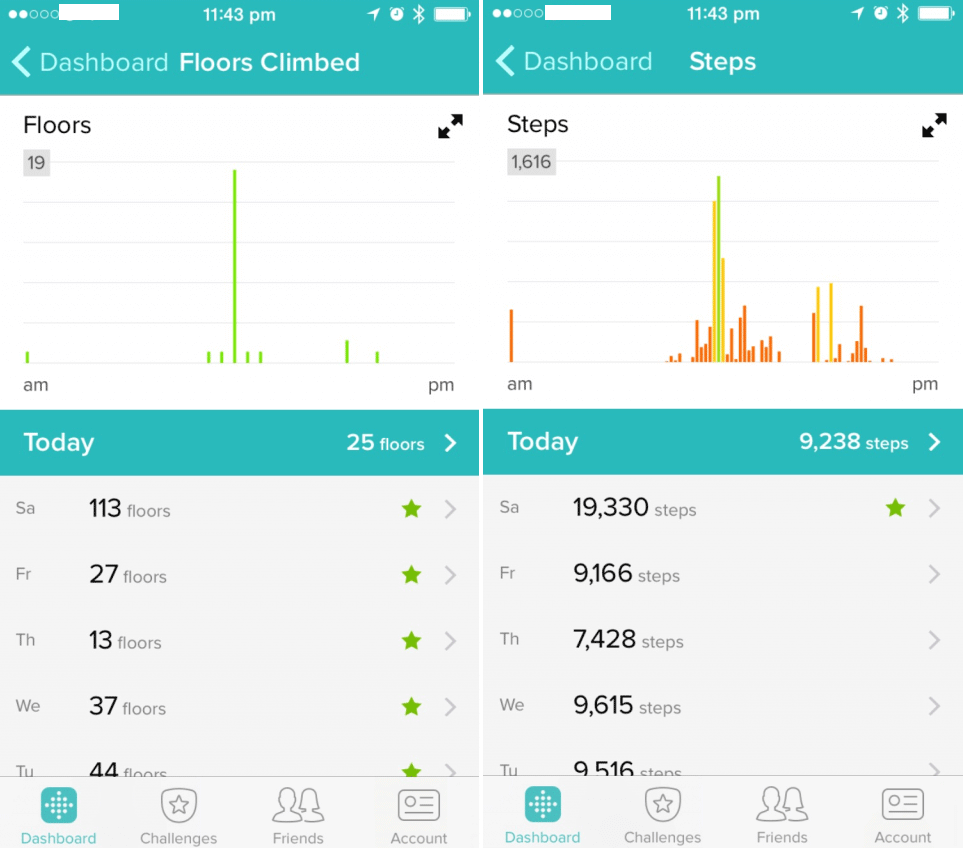This screenshot has height=848, width=963.
Task: Open Friday's 27 floors entry
Action: (x=240, y=575)
